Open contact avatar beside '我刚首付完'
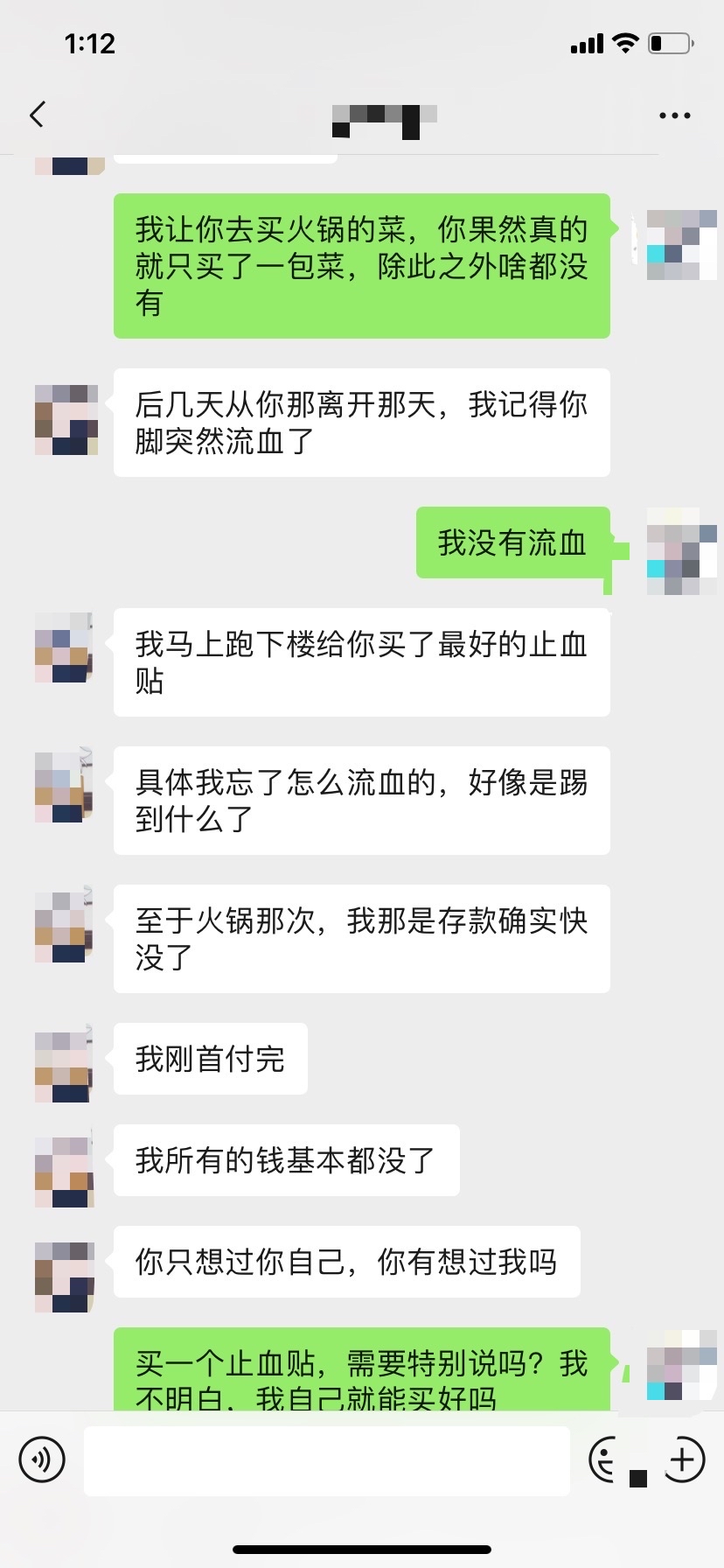This screenshot has height=1568, width=724. [x=64, y=1066]
